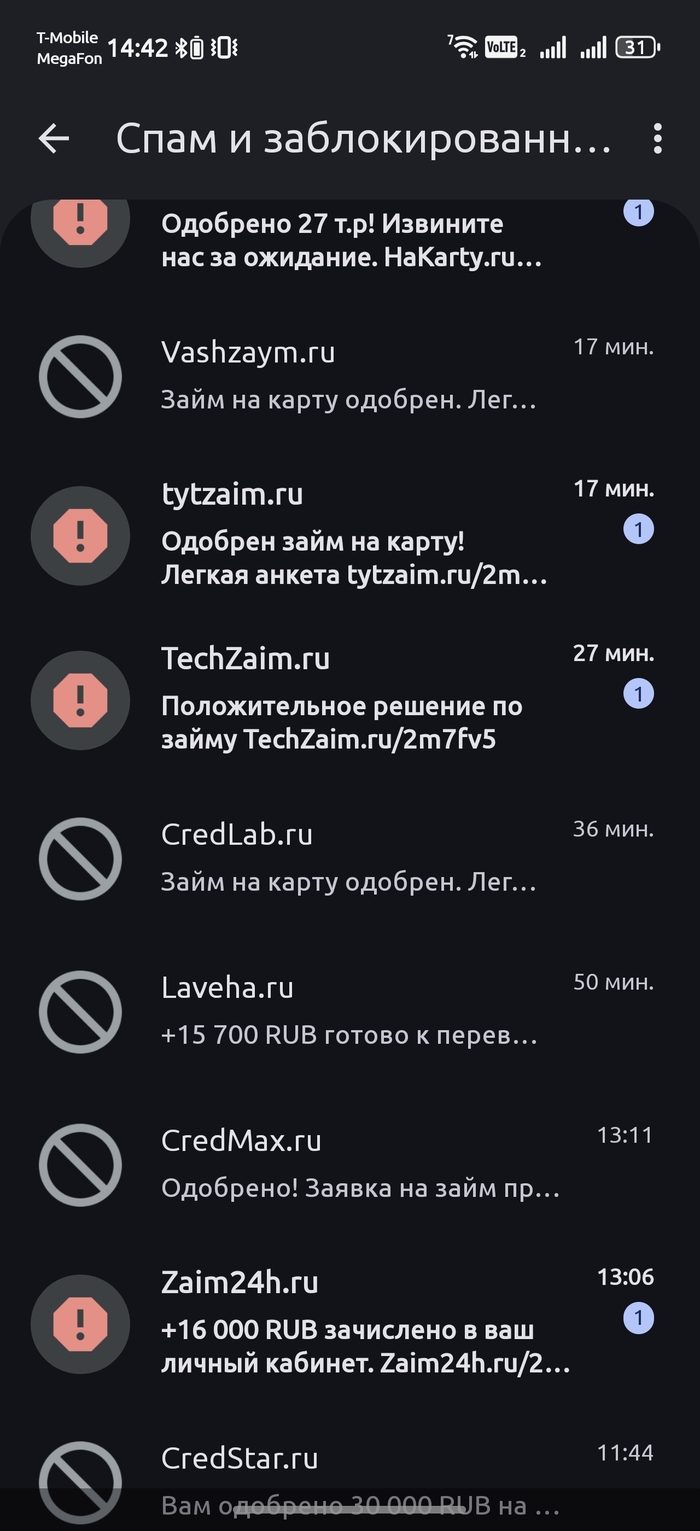Go back from the spam list
The image size is (700, 1531).
coord(54,139)
